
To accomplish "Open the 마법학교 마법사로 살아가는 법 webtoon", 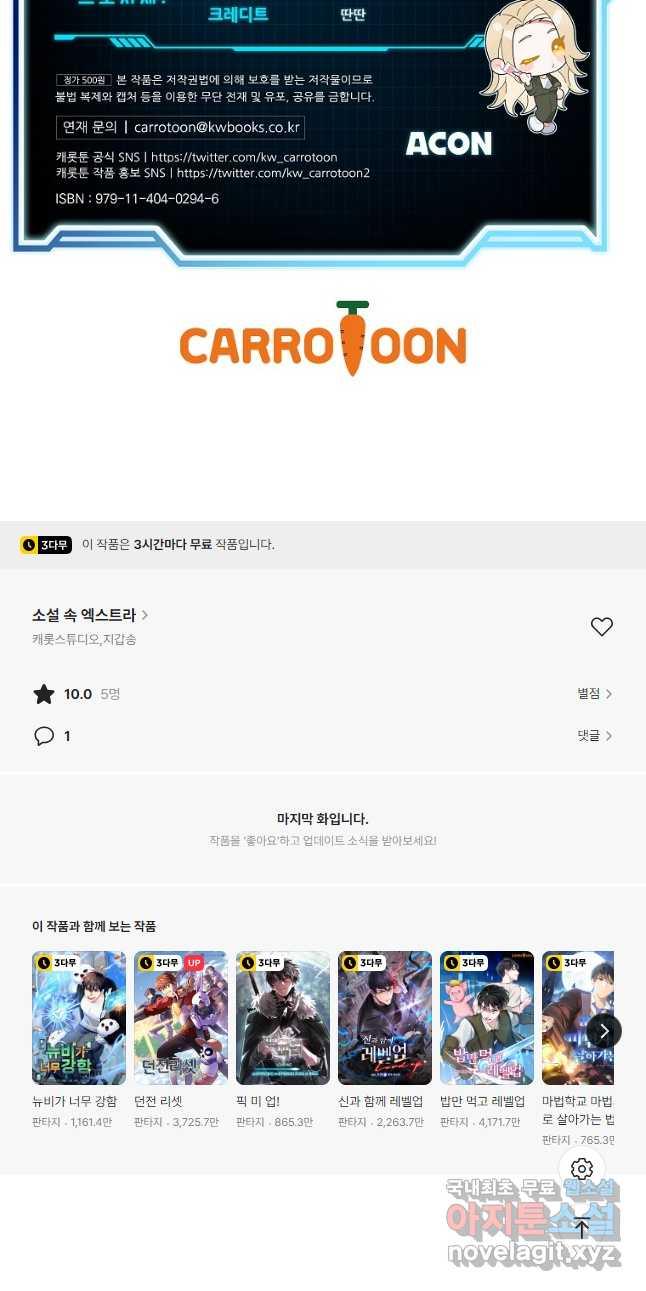I will coord(576,1018).
